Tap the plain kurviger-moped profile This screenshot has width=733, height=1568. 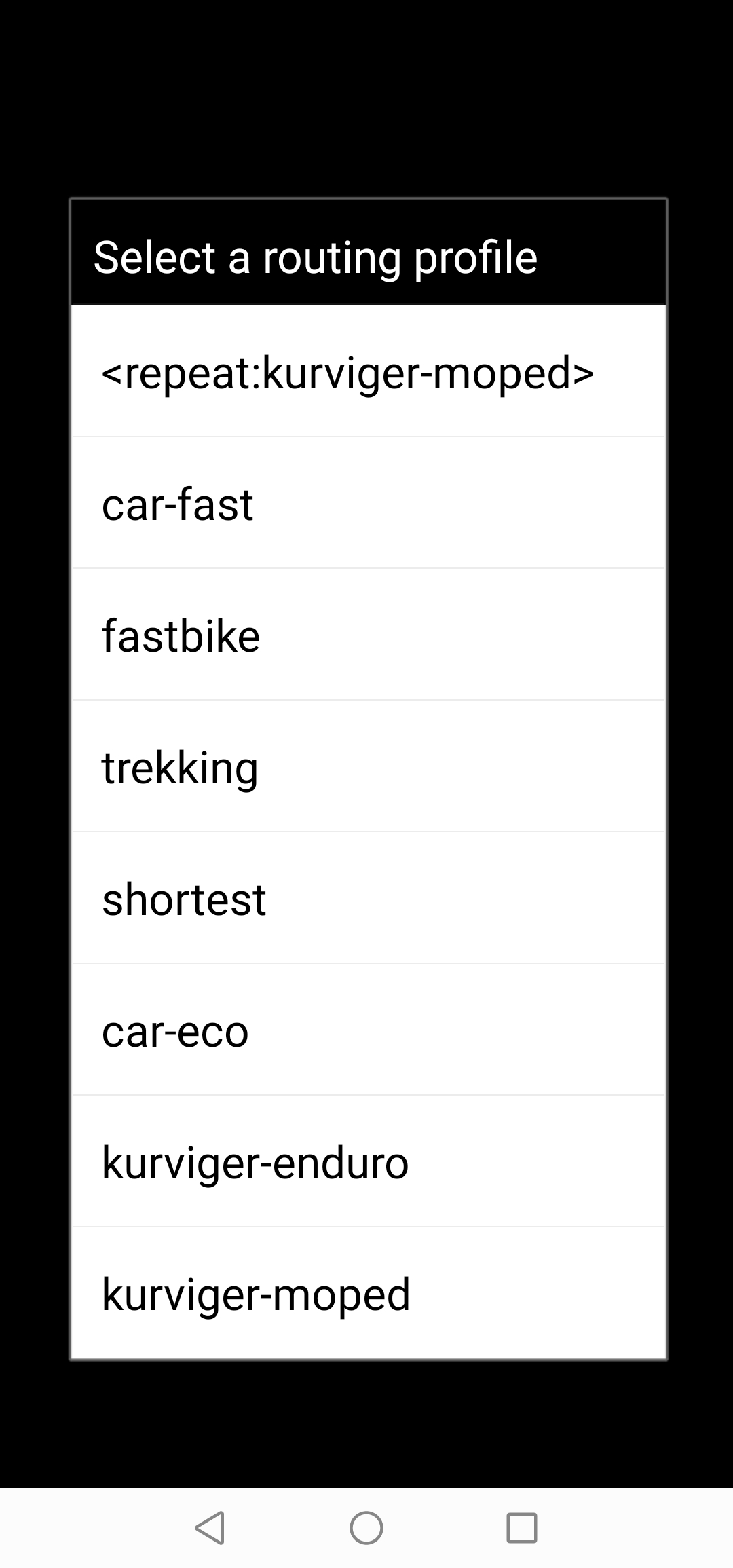[x=369, y=1293]
